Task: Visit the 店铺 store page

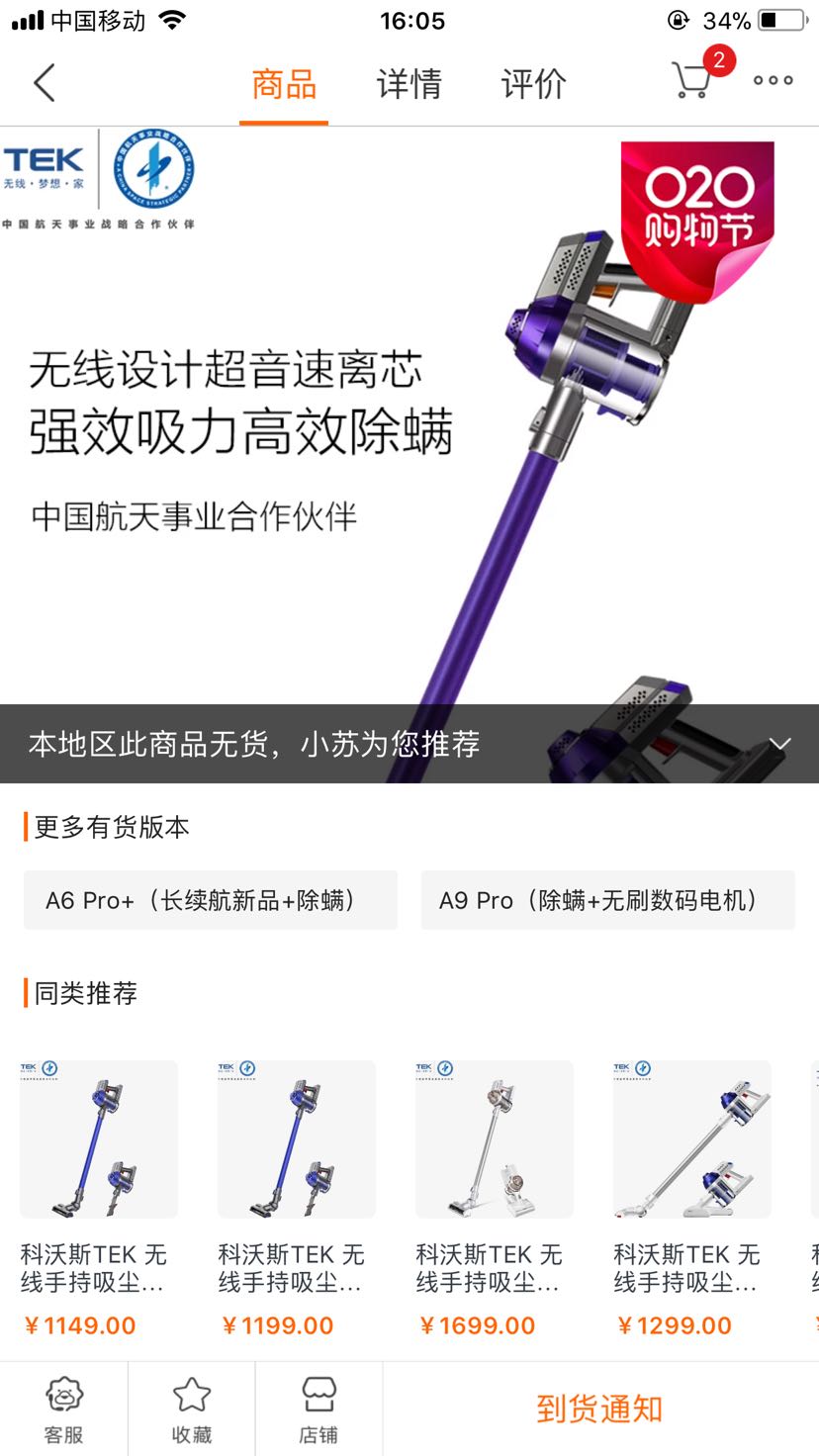Action: point(318,1409)
